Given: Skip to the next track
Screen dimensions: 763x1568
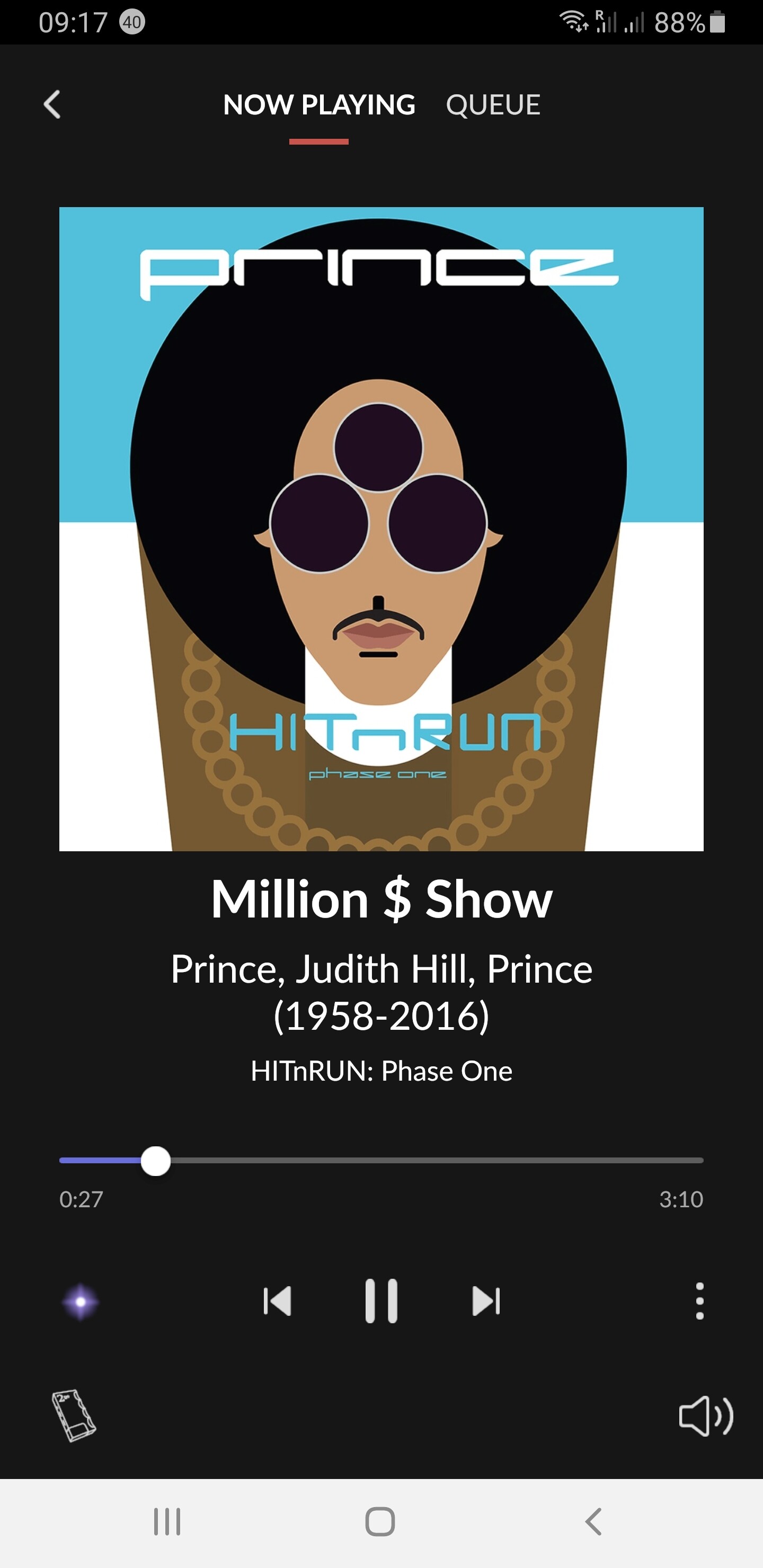Looking at the screenshot, I should point(486,1301).
